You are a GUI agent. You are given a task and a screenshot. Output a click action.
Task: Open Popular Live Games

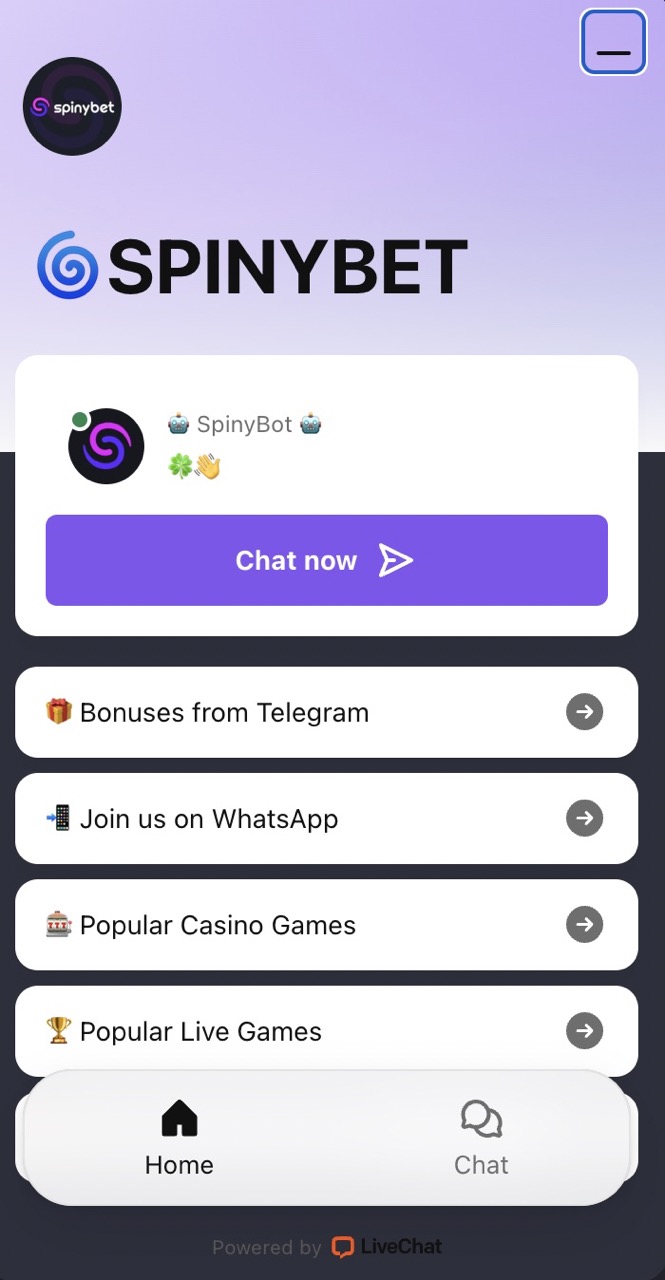pos(326,1028)
